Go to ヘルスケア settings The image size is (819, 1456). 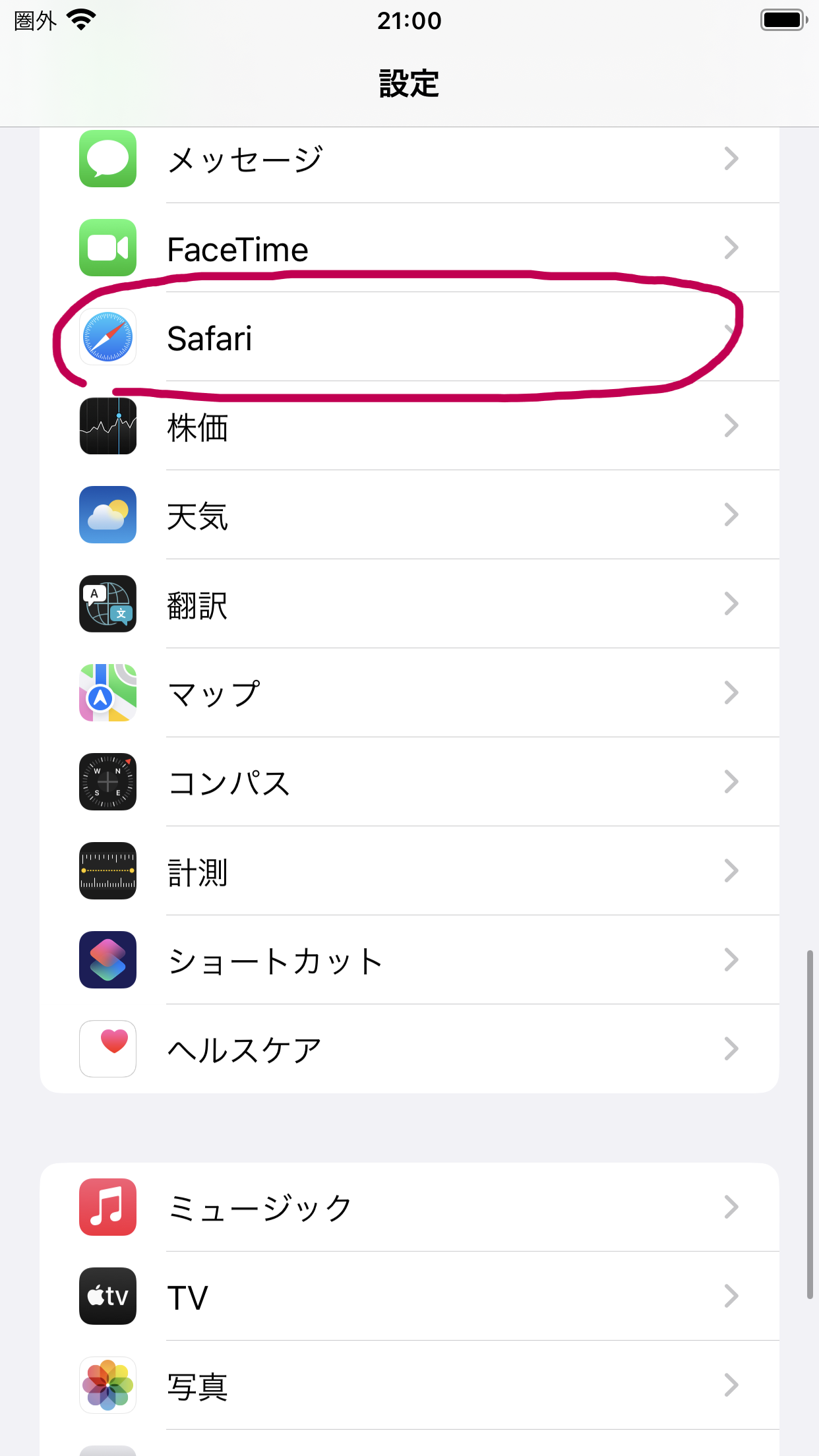(409, 1050)
